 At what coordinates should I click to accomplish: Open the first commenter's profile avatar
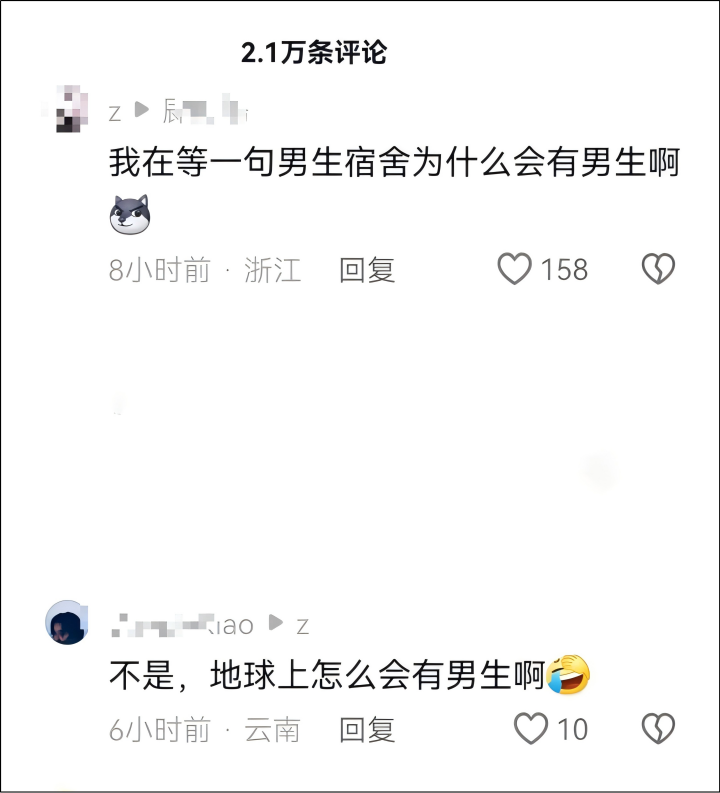pos(66,110)
